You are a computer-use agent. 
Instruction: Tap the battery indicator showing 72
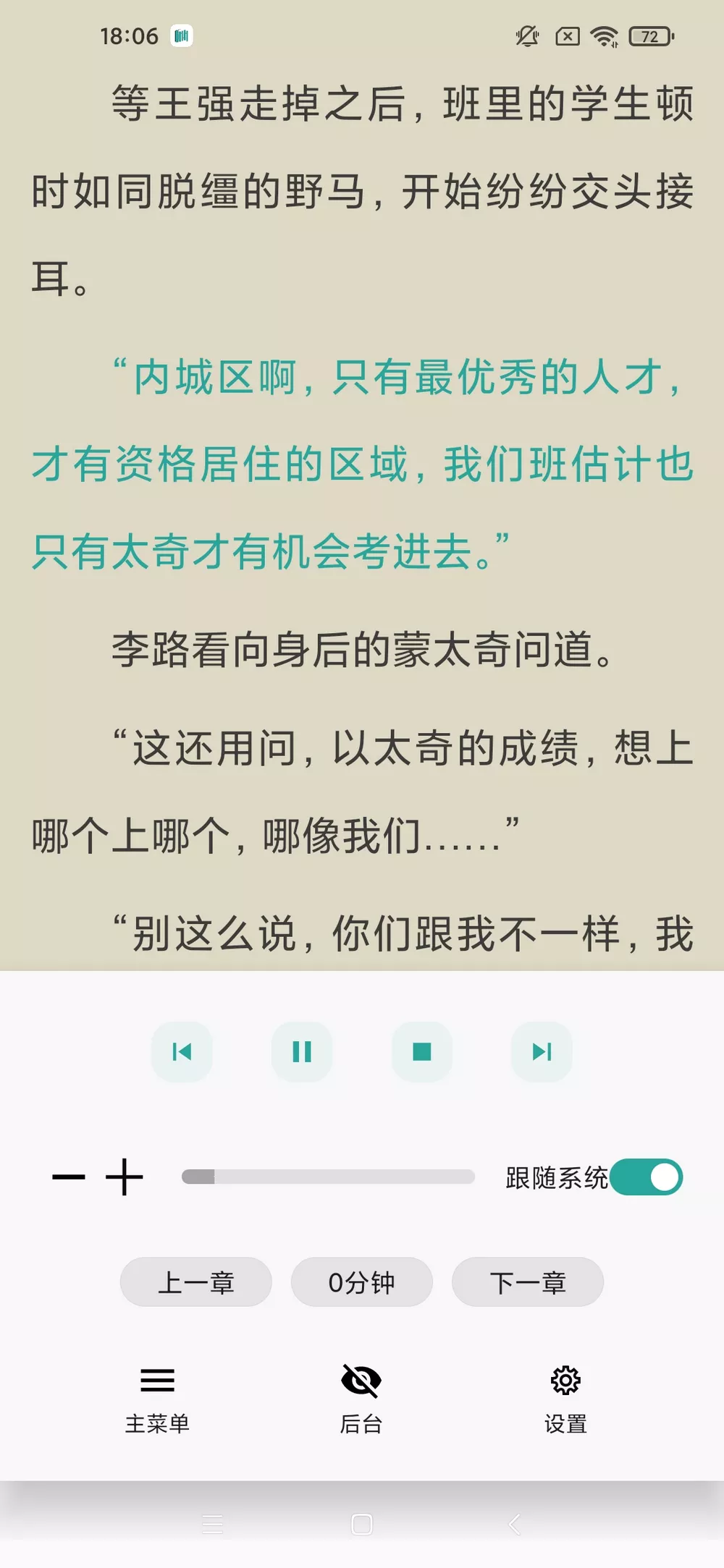point(648,35)
